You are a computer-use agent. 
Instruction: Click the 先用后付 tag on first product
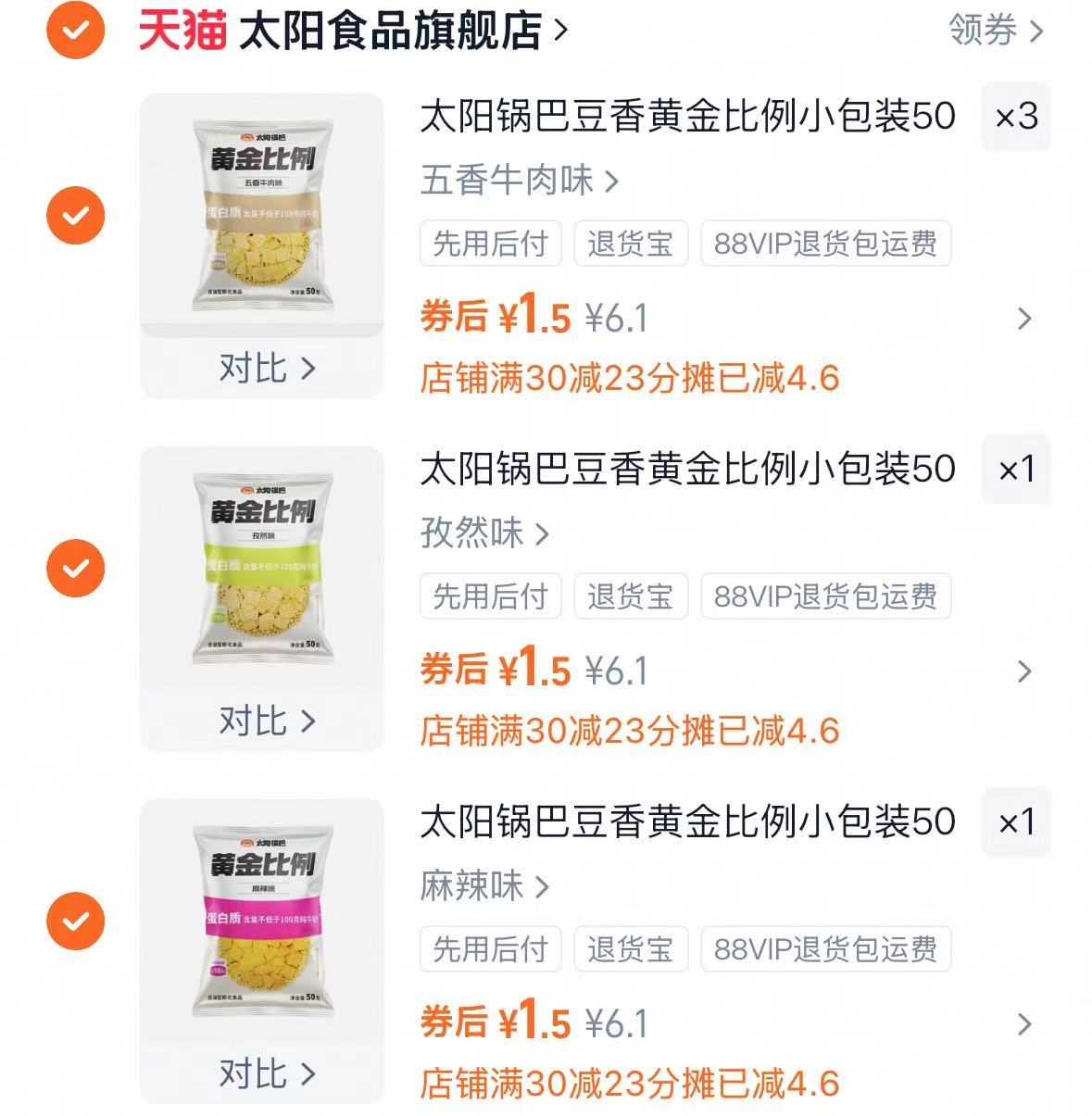490,244
